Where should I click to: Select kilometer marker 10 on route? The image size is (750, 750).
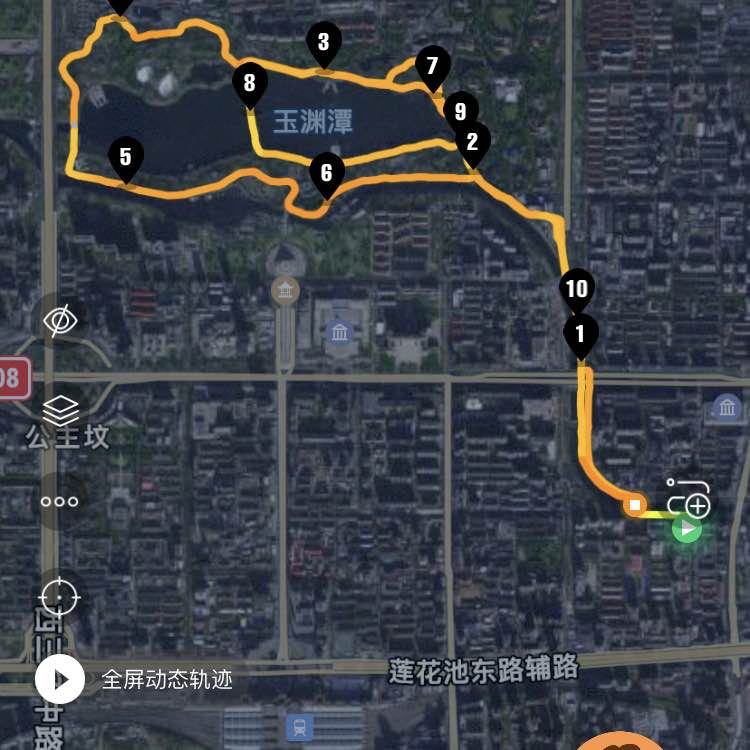pos(577,290)
